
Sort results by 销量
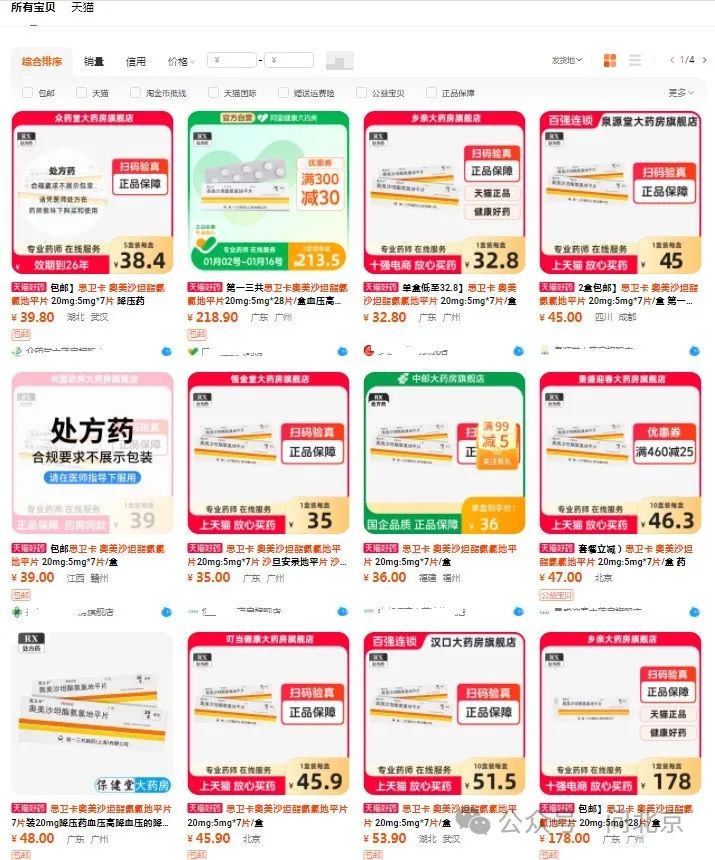94,61
